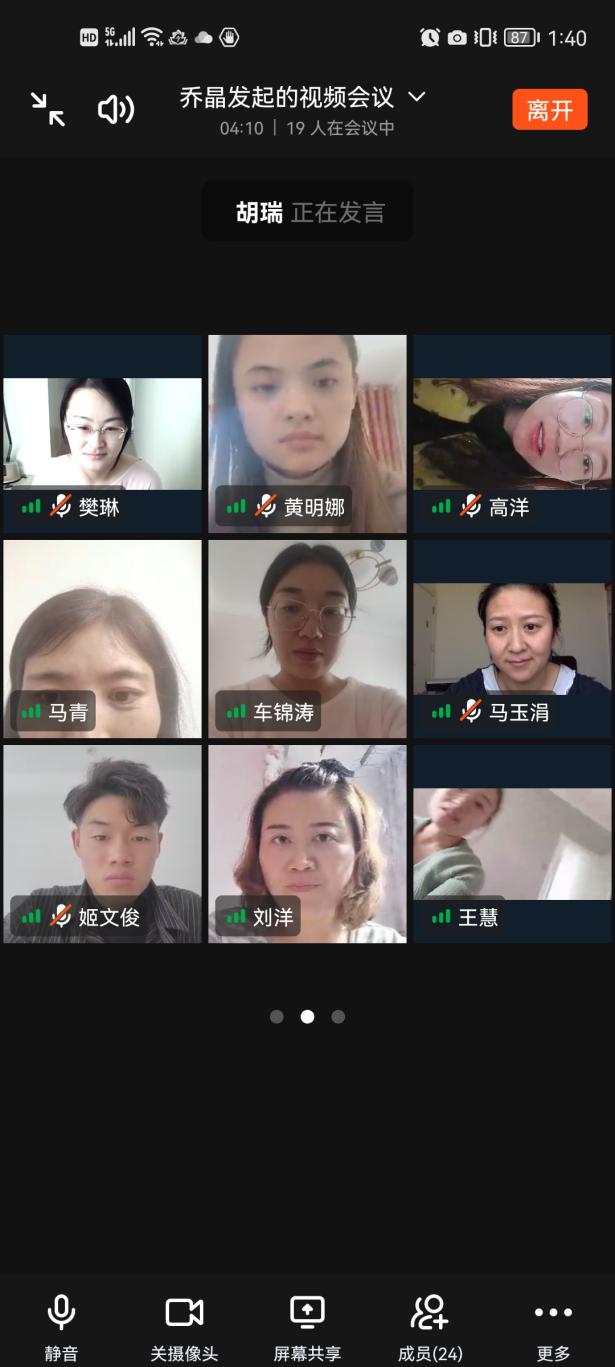
Task: Select 马青's video tile
Action: [102, 638]
